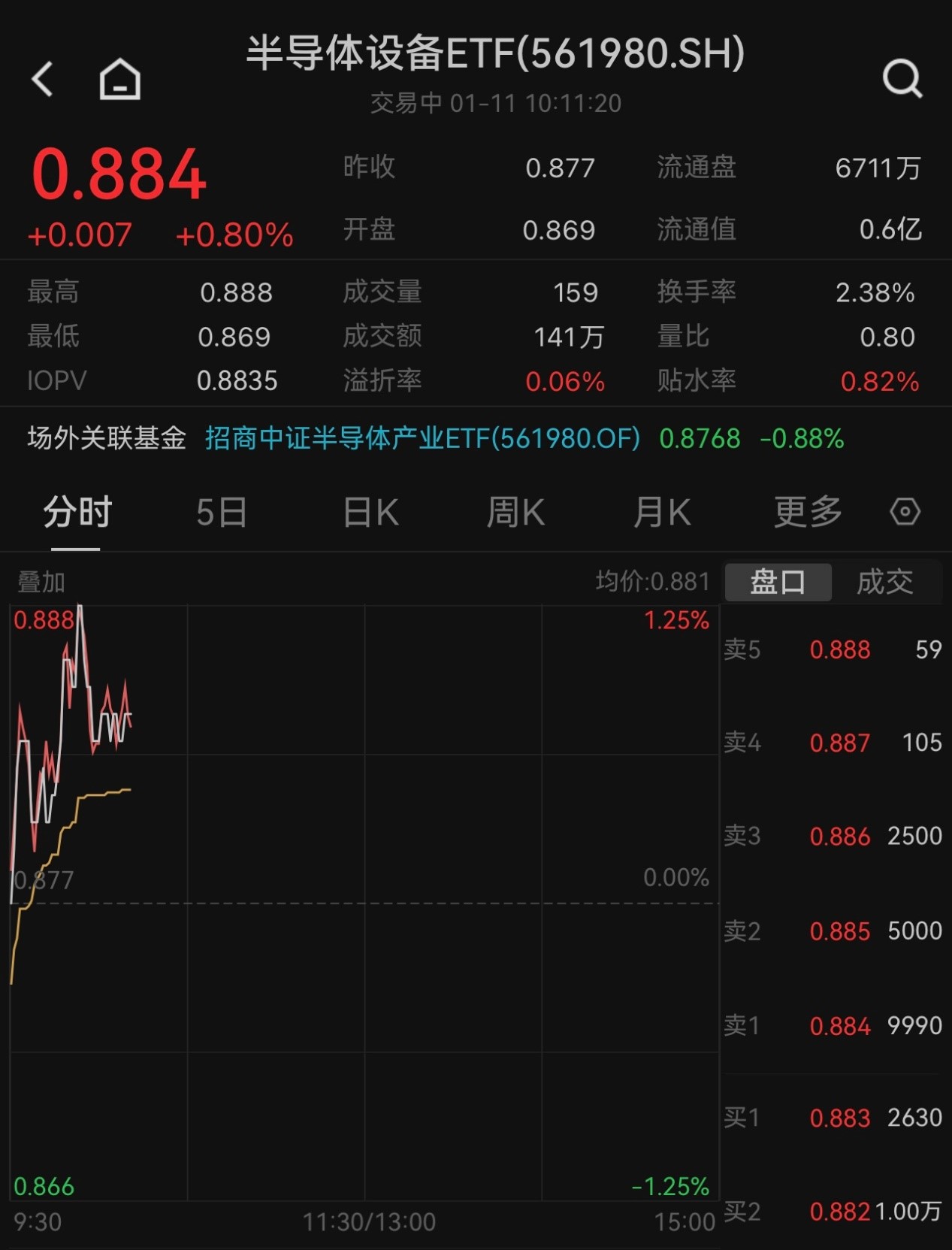Switch to the 周K chart tab
The width and height of the screenshot is (952, 1250).
[515, 513]
